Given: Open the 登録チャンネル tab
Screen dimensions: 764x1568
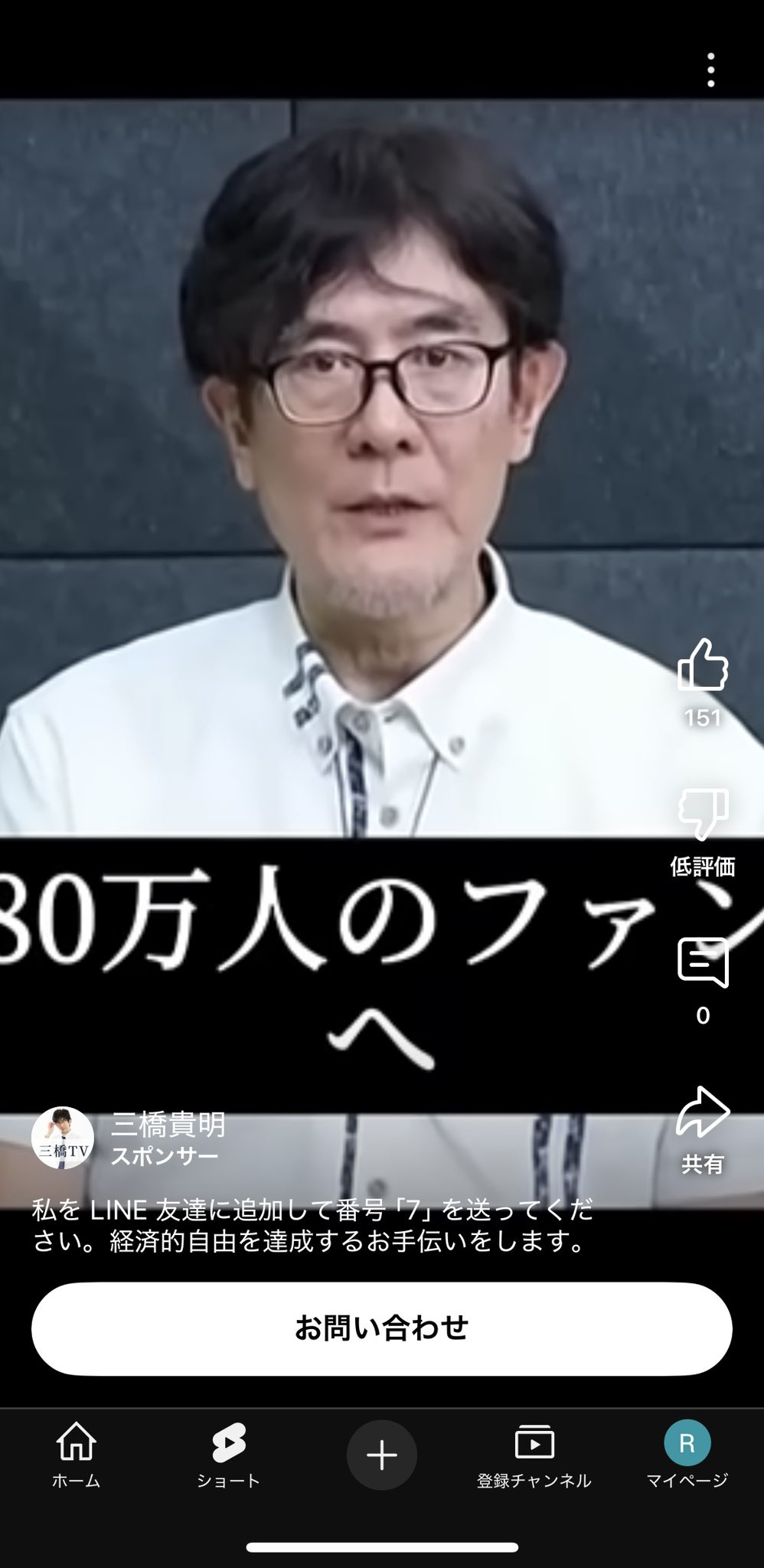Looking at the screenshot, I should pyautogui.click(x=534, y=1455).
